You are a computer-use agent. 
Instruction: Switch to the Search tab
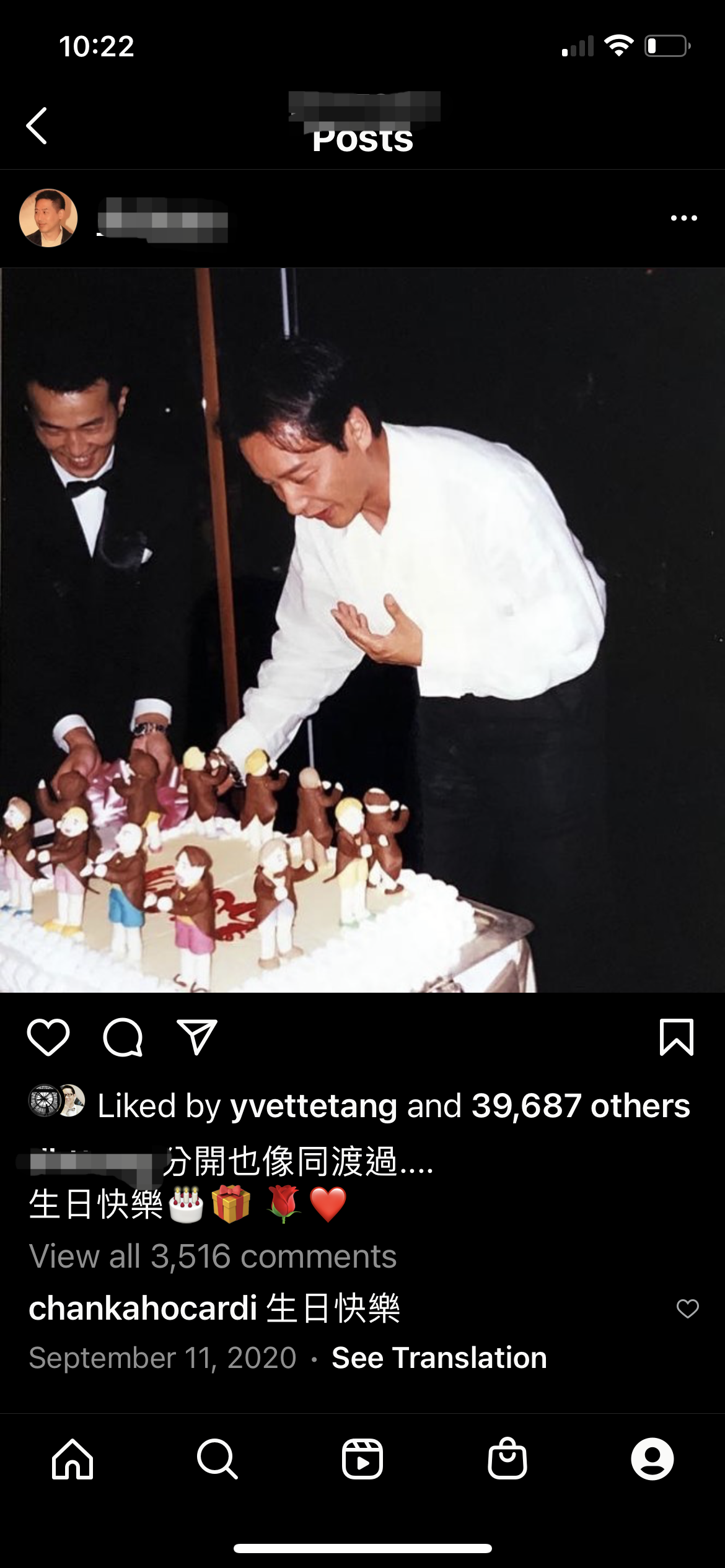pyautogui.click(x=217, y=1459)
